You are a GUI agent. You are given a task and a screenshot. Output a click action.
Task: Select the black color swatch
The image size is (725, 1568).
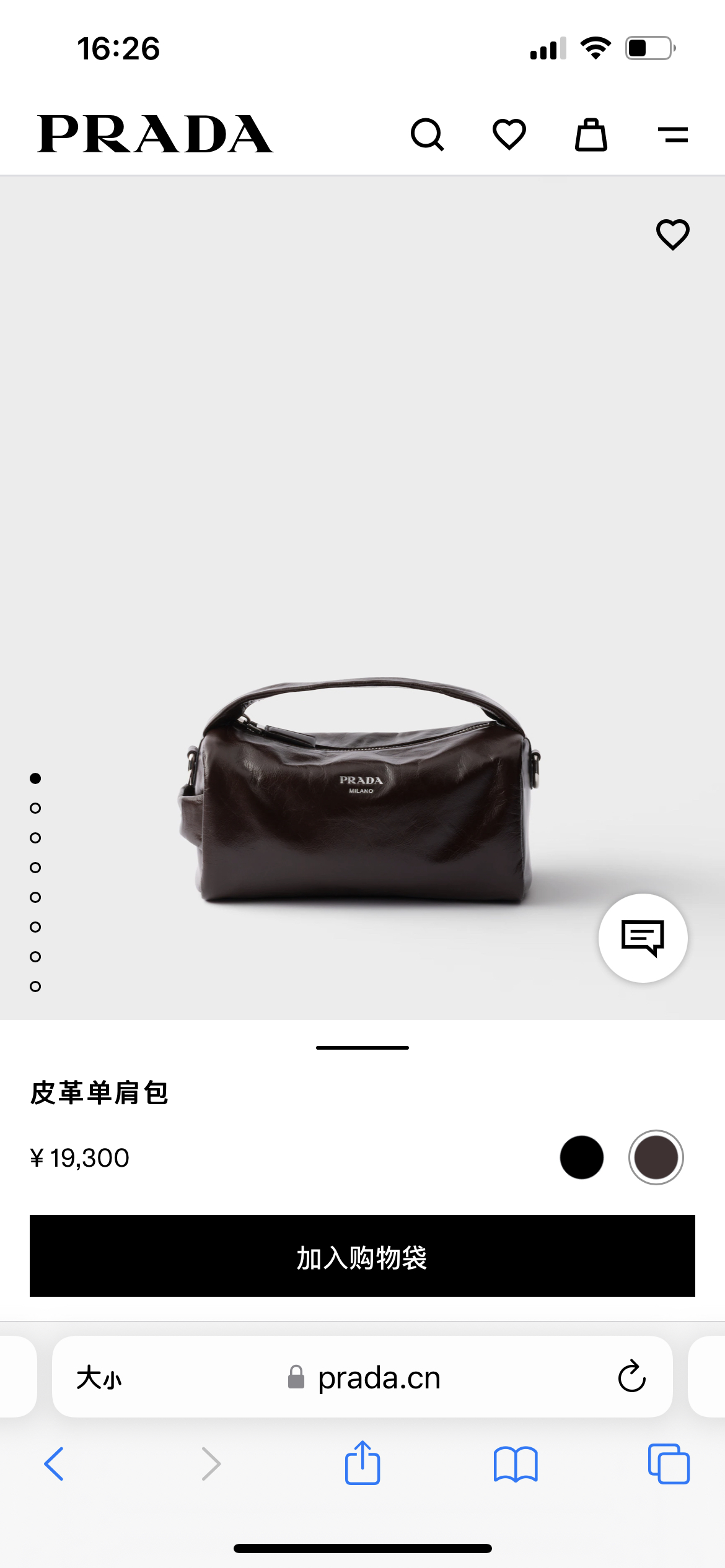pyautogui.click(x=582, y=1157)
